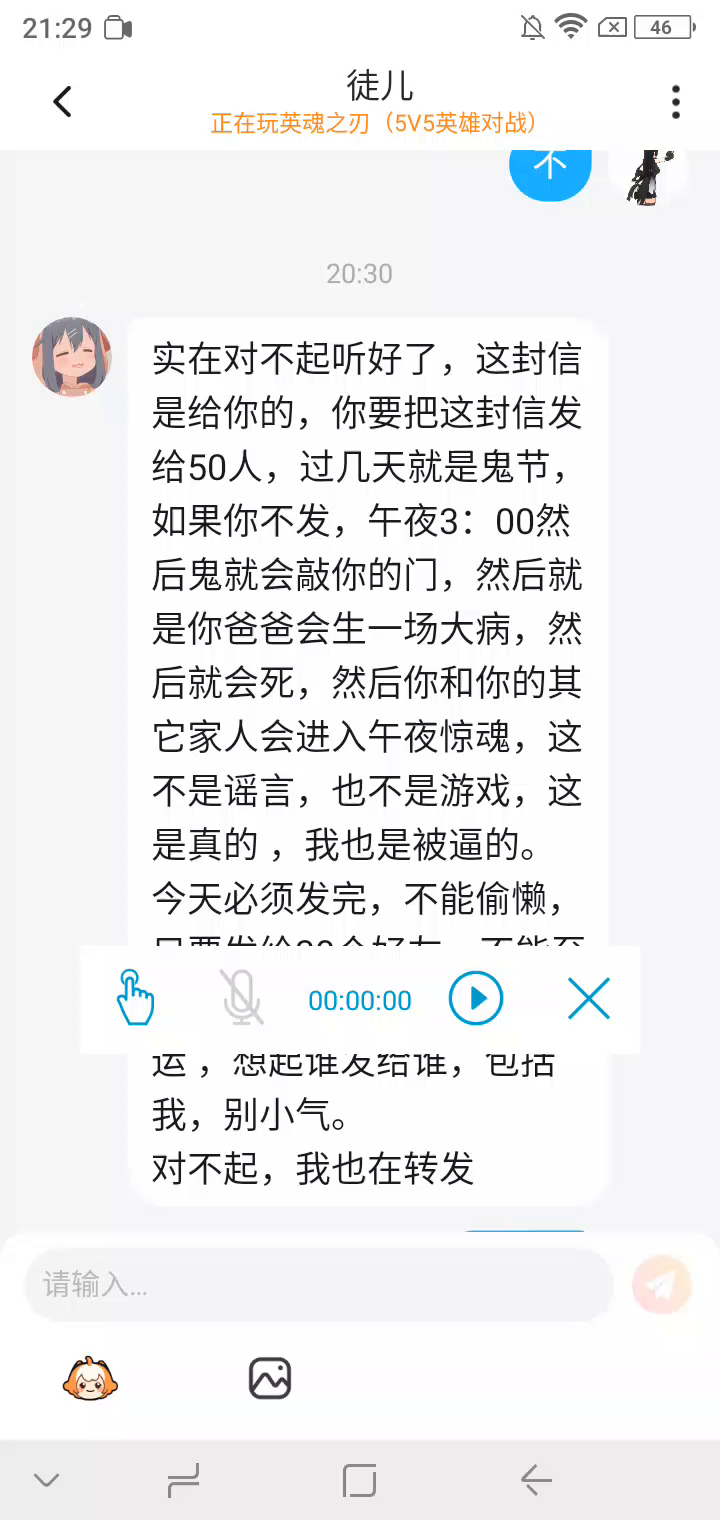Start the recording play button

476,998
